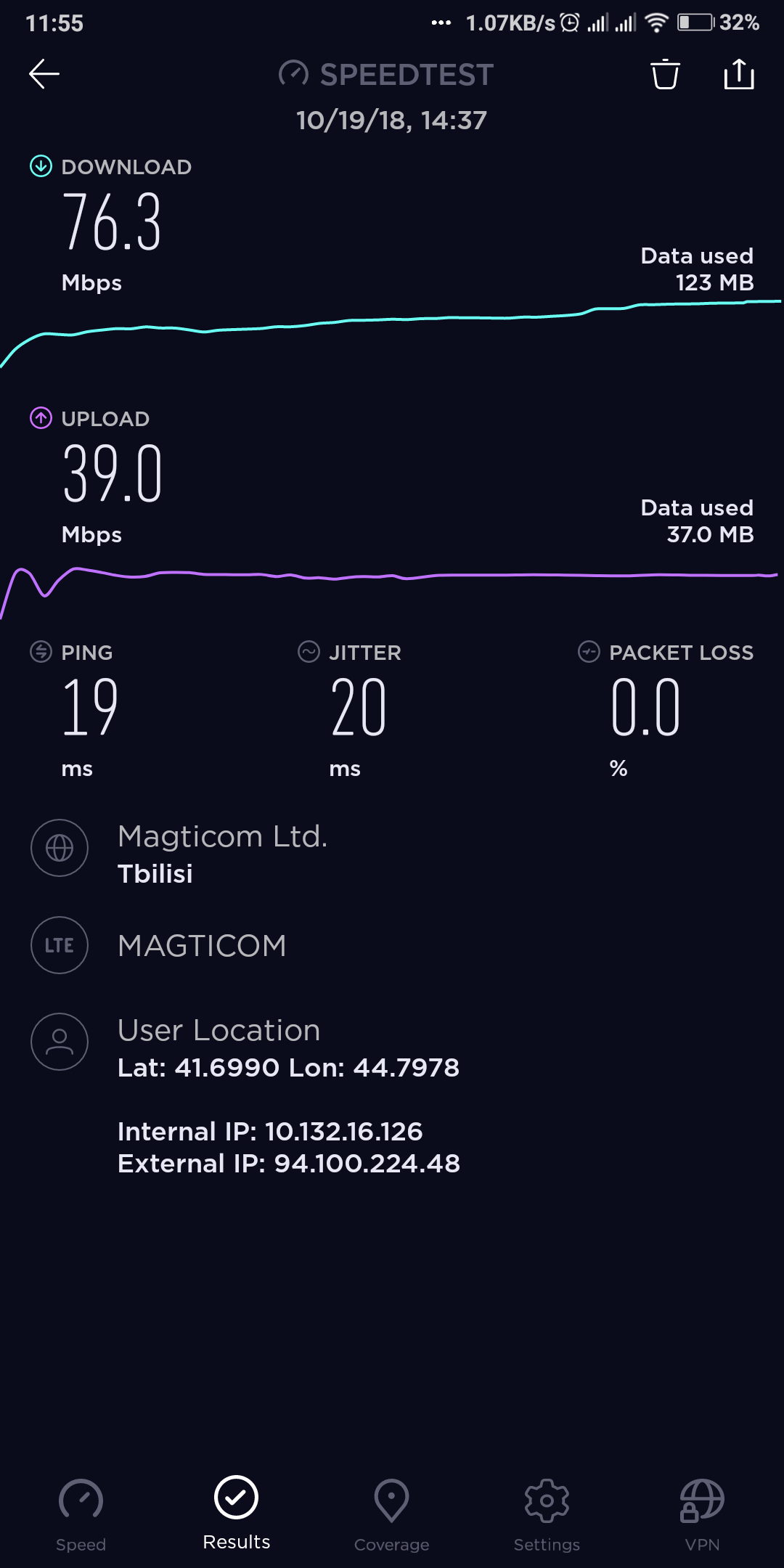784x1568 pixels.
Task: Delete this speed test result
Action: [665, 74]
